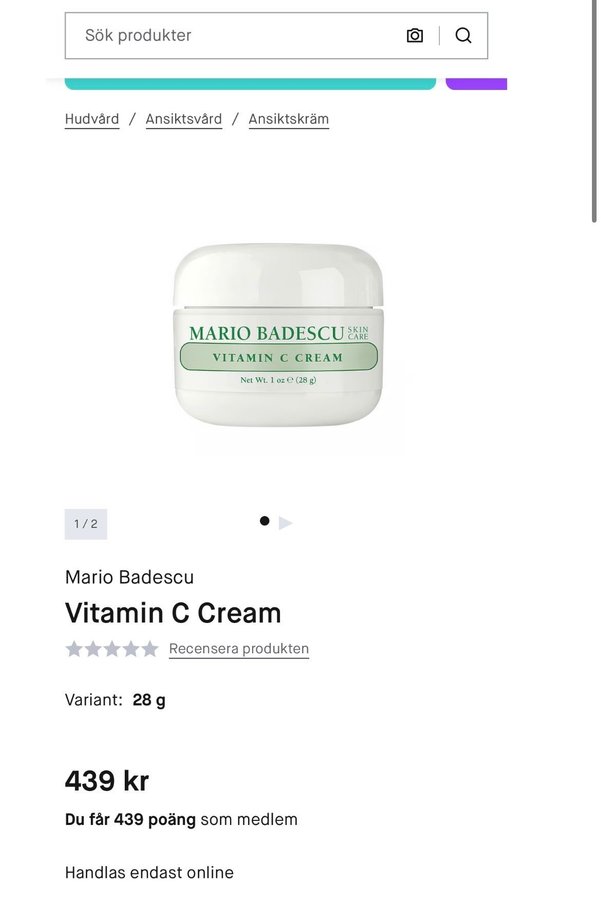Open camera image search
This screenshot has height=900, width=601.
[415, 36]
